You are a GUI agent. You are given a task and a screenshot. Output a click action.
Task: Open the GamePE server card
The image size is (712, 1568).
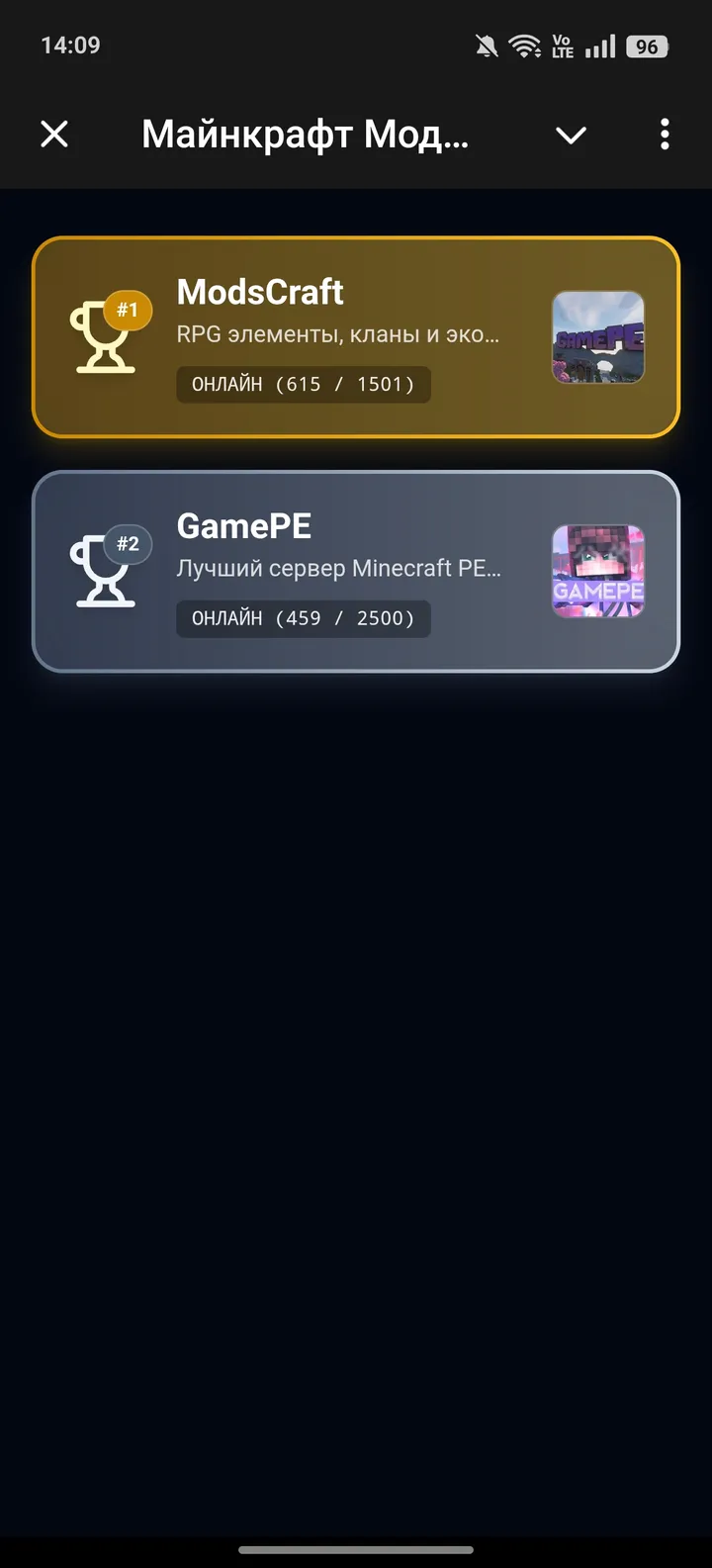pos(356,571)
